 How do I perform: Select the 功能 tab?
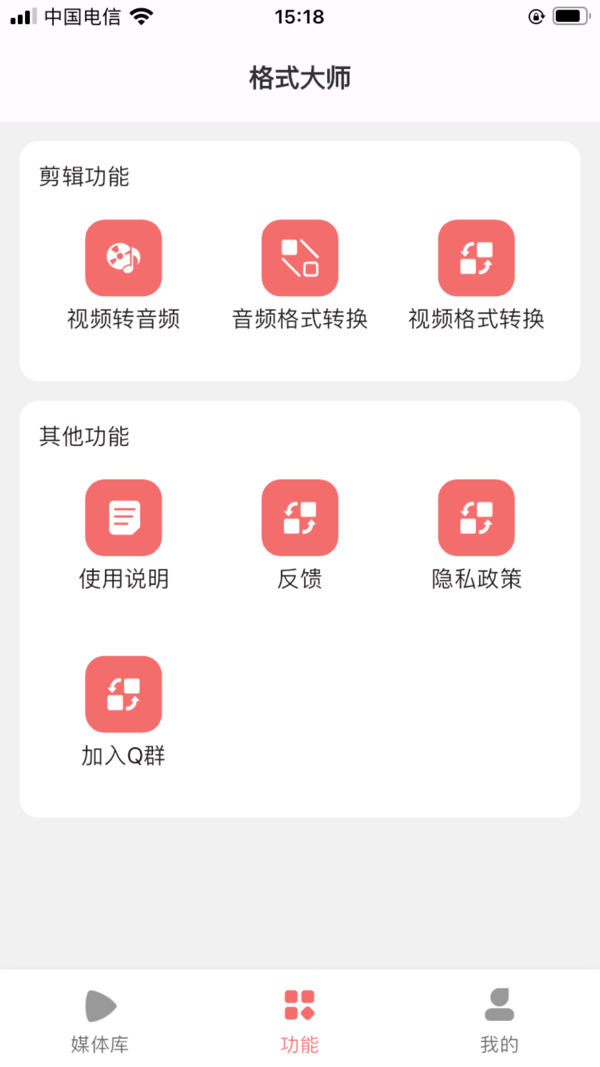pos(300,1020)
